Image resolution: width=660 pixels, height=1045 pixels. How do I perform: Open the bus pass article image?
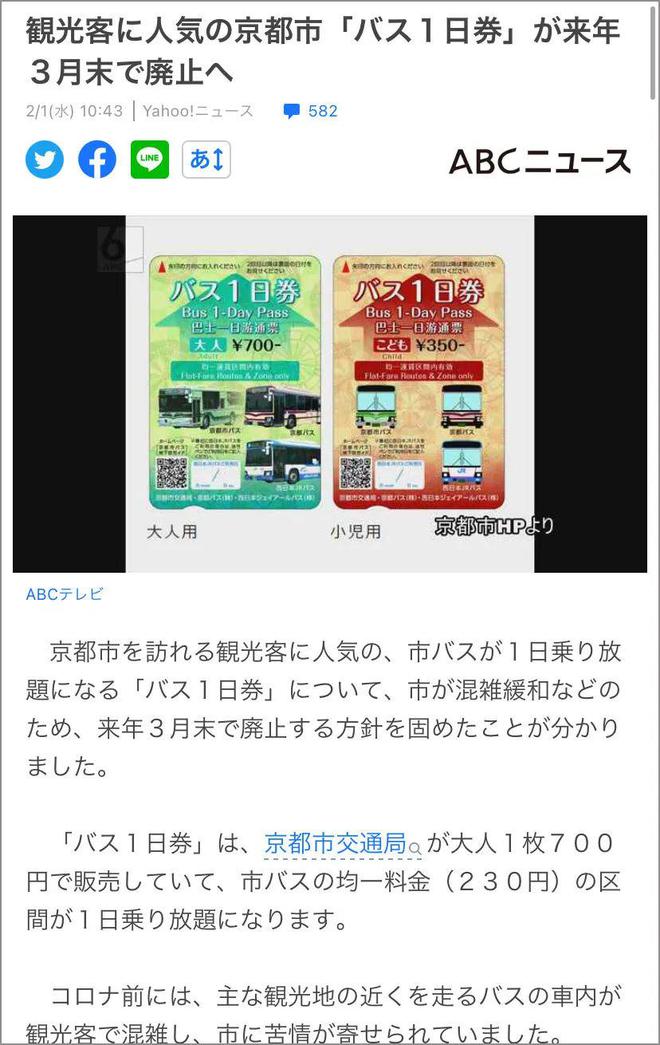(330, 393)
